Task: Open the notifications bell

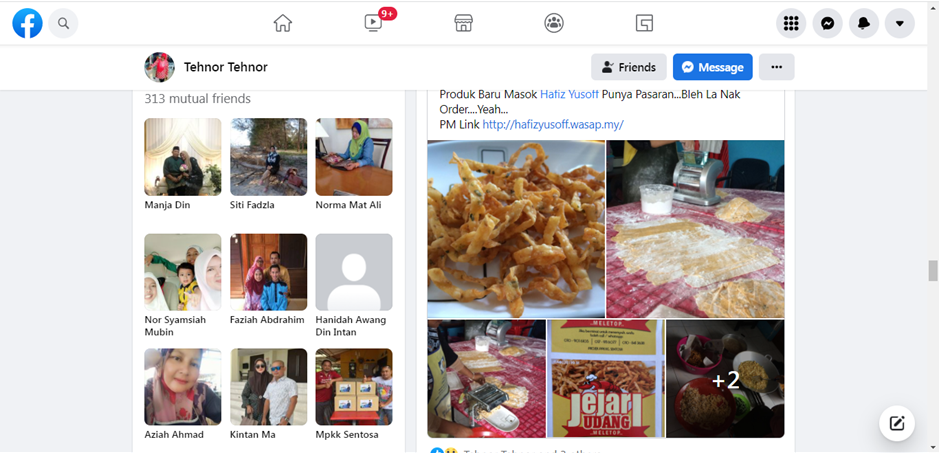Action: (x=863, y=23)
